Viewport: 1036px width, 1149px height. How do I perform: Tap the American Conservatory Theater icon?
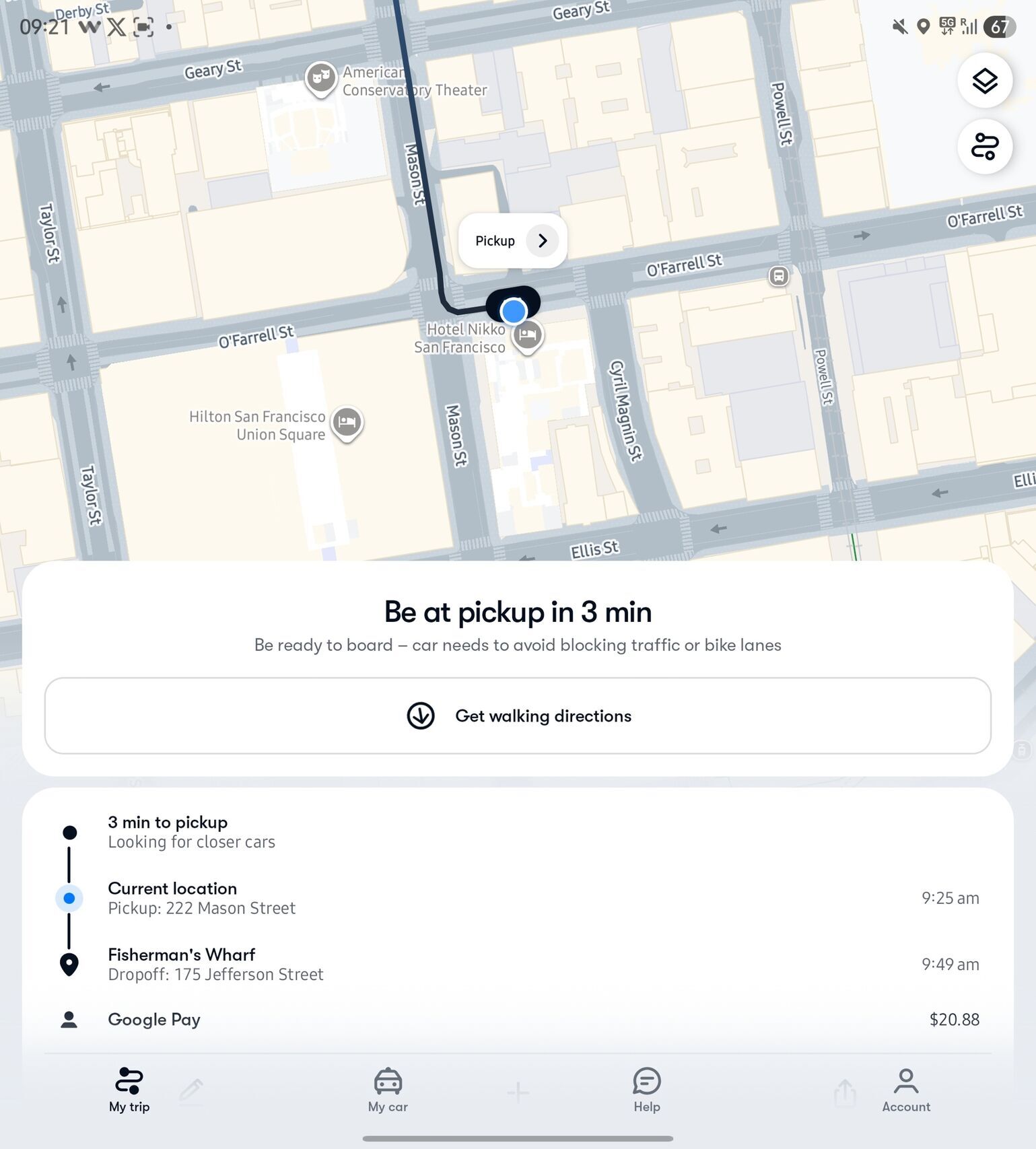pos(321,79)
